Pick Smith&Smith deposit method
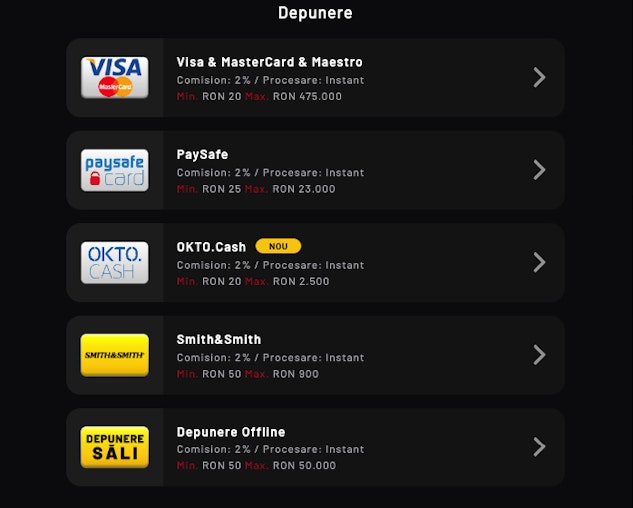Image resolution: width=633 pixels, height=508 pixels. pos(315,355)
